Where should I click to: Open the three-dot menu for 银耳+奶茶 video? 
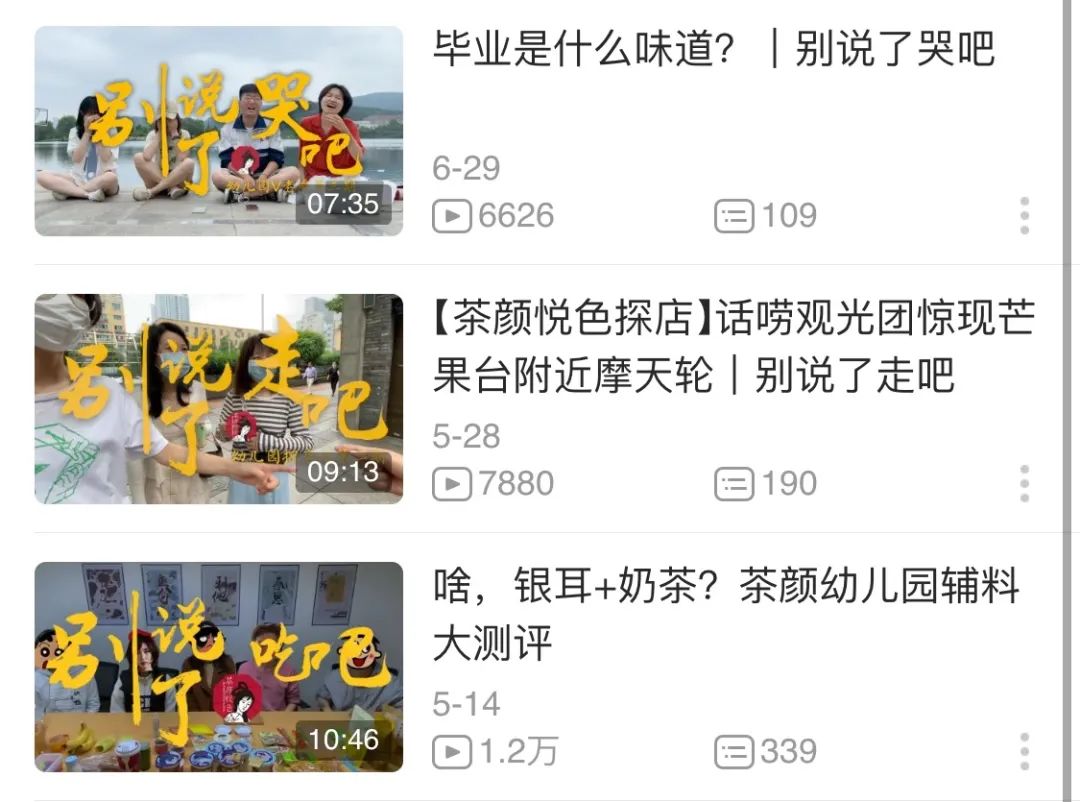[1024, 752]
